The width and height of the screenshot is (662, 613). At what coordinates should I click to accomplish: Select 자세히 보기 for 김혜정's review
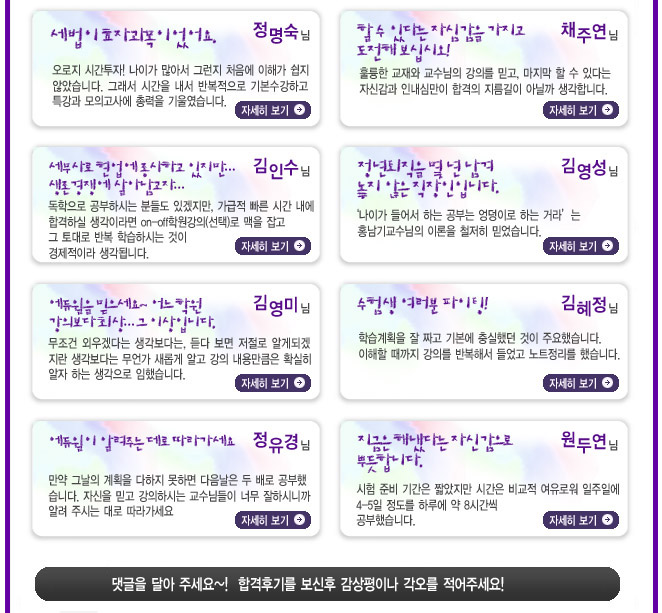coord(581,383)
